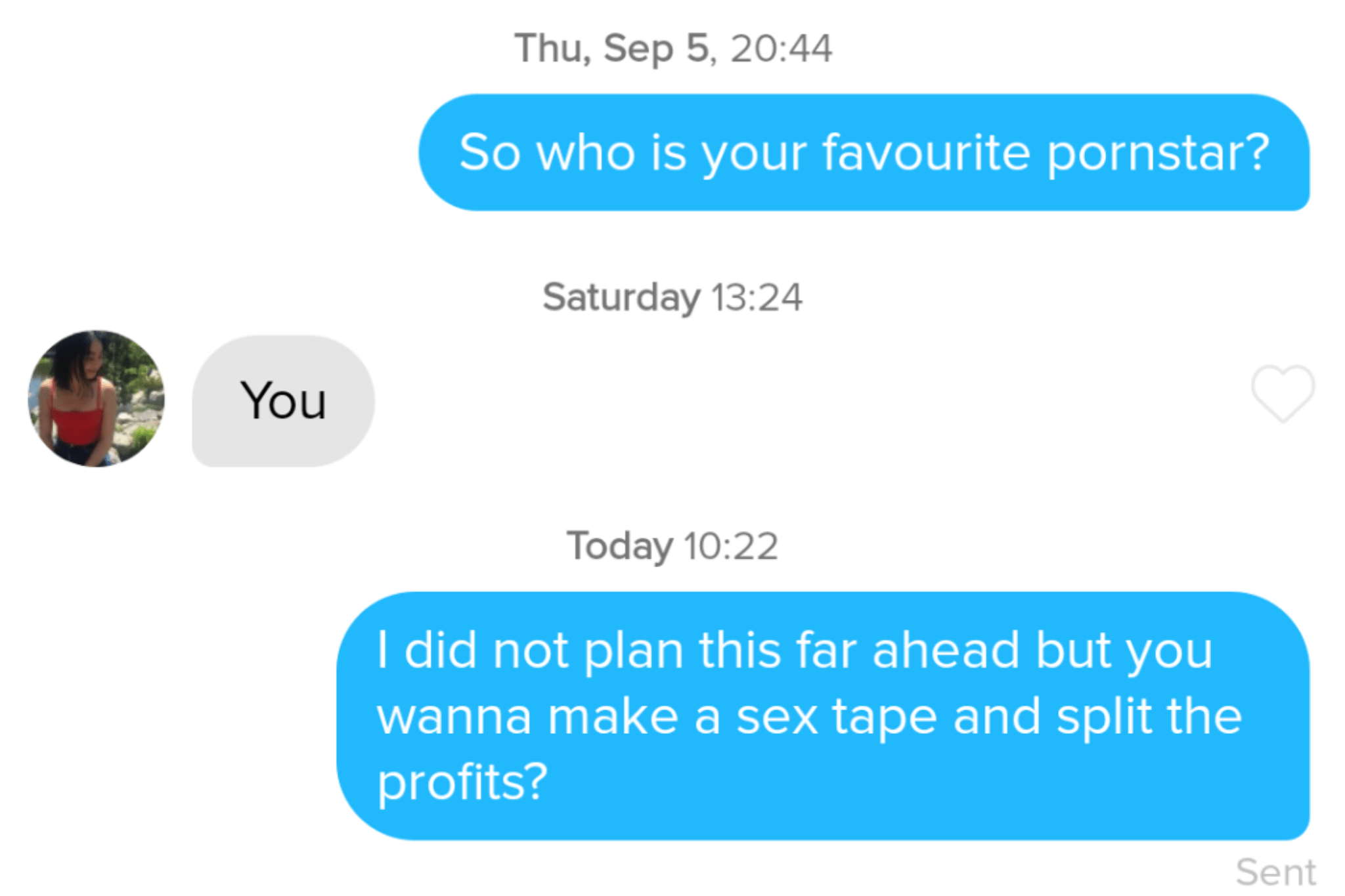Screen dimensions: 1345x896
Task: Like the "You" message with the heart
Action: point(1283,393)
